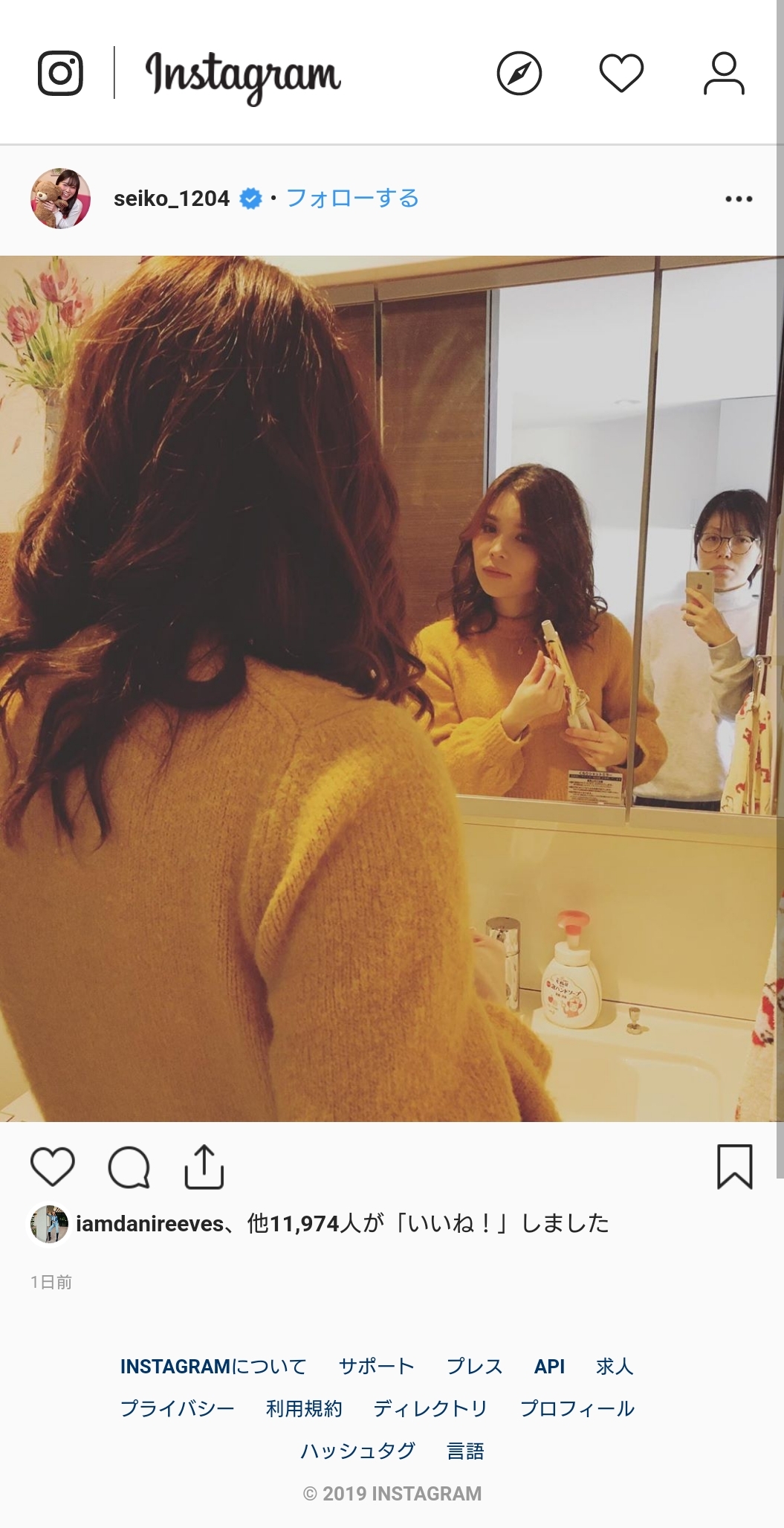Open the 言語 language link
The height and width of the screenshot is (1528, 784).
pos(465,1451)
